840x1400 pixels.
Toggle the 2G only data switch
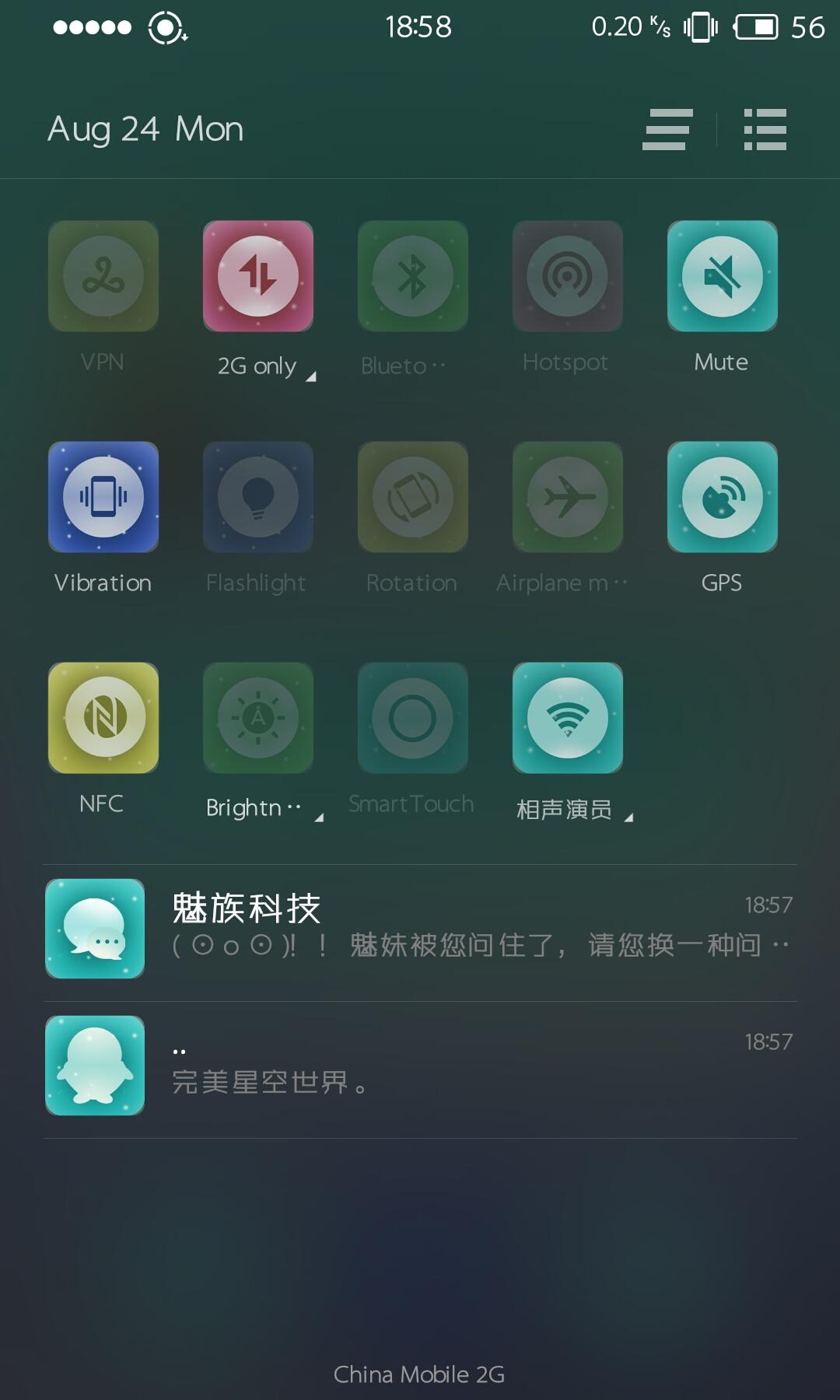pyautogui.click(x=257, y=276)
